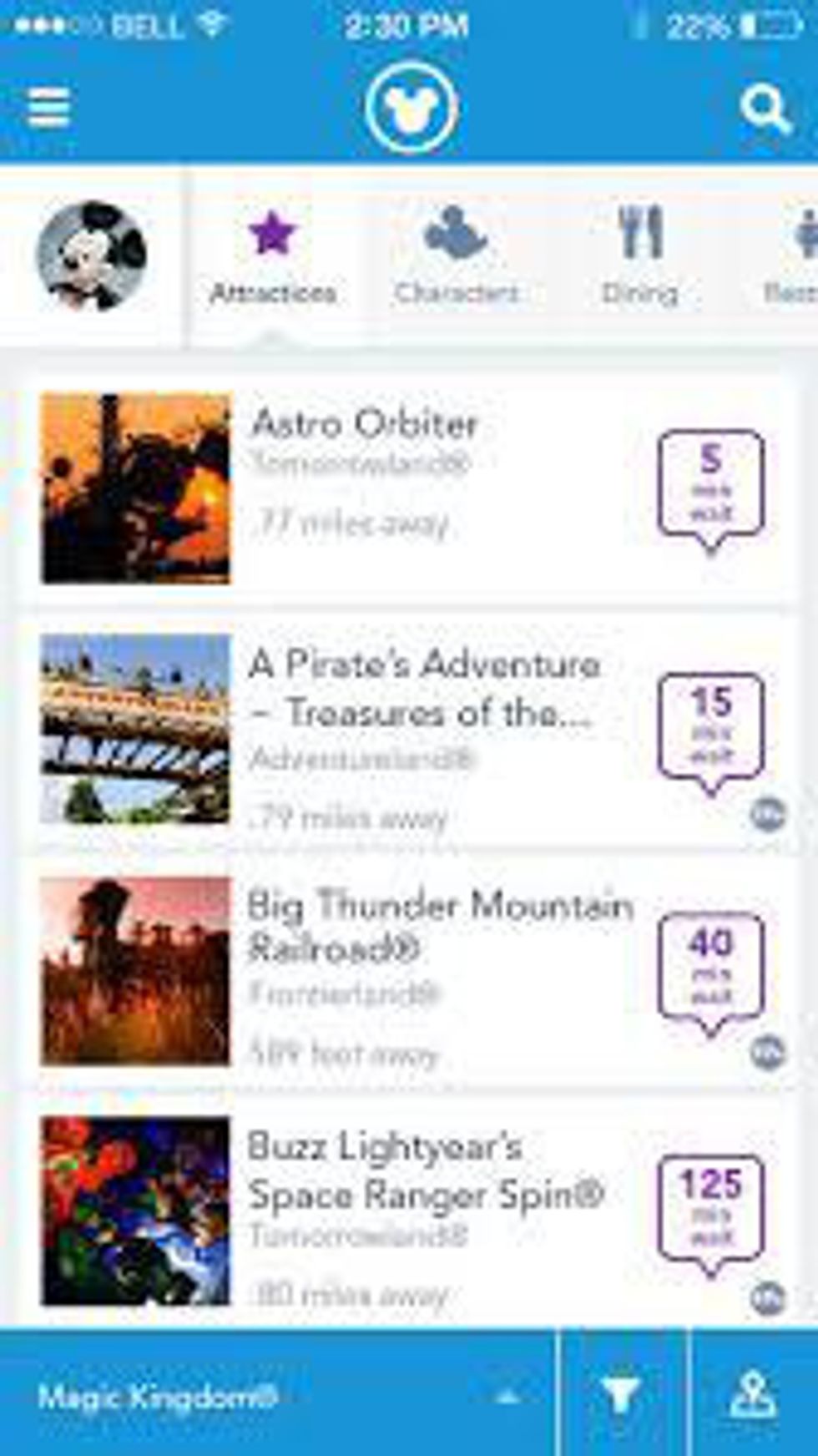818x1456 pixels.
Task: Open the search icon
Action: tap(765, 109)
